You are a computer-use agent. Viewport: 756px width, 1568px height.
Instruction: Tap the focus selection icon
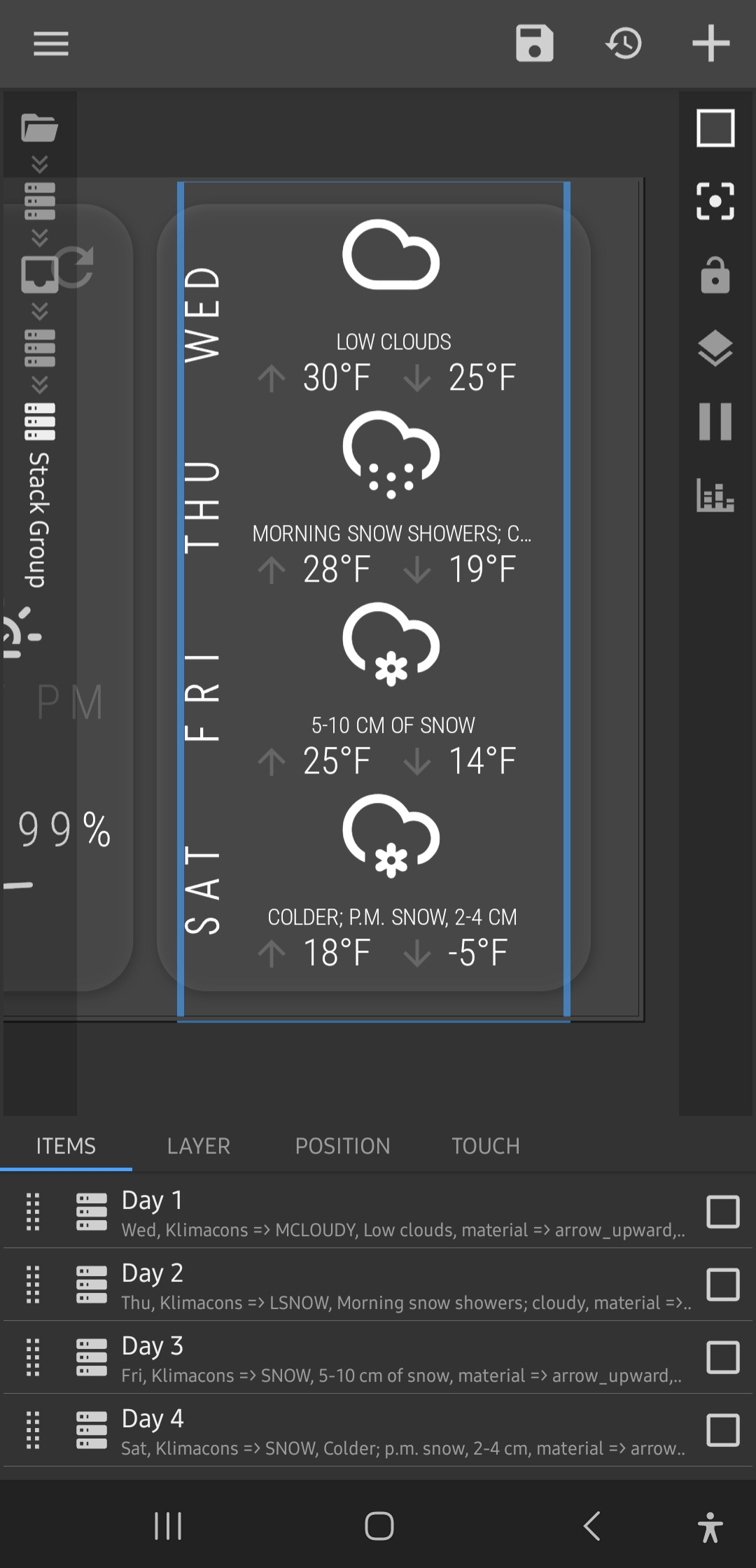[715, 202]
